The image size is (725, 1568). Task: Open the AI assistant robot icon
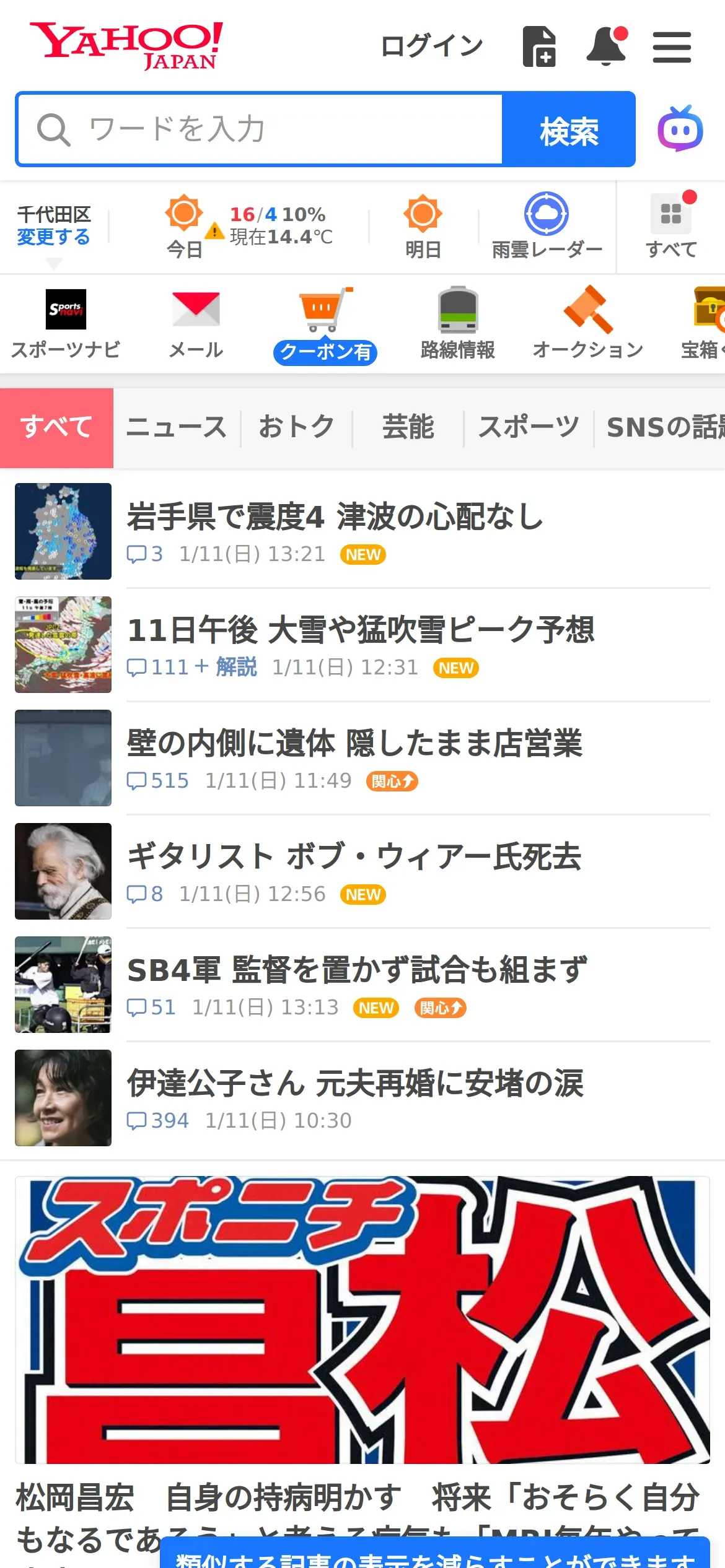tap(680, 129)
